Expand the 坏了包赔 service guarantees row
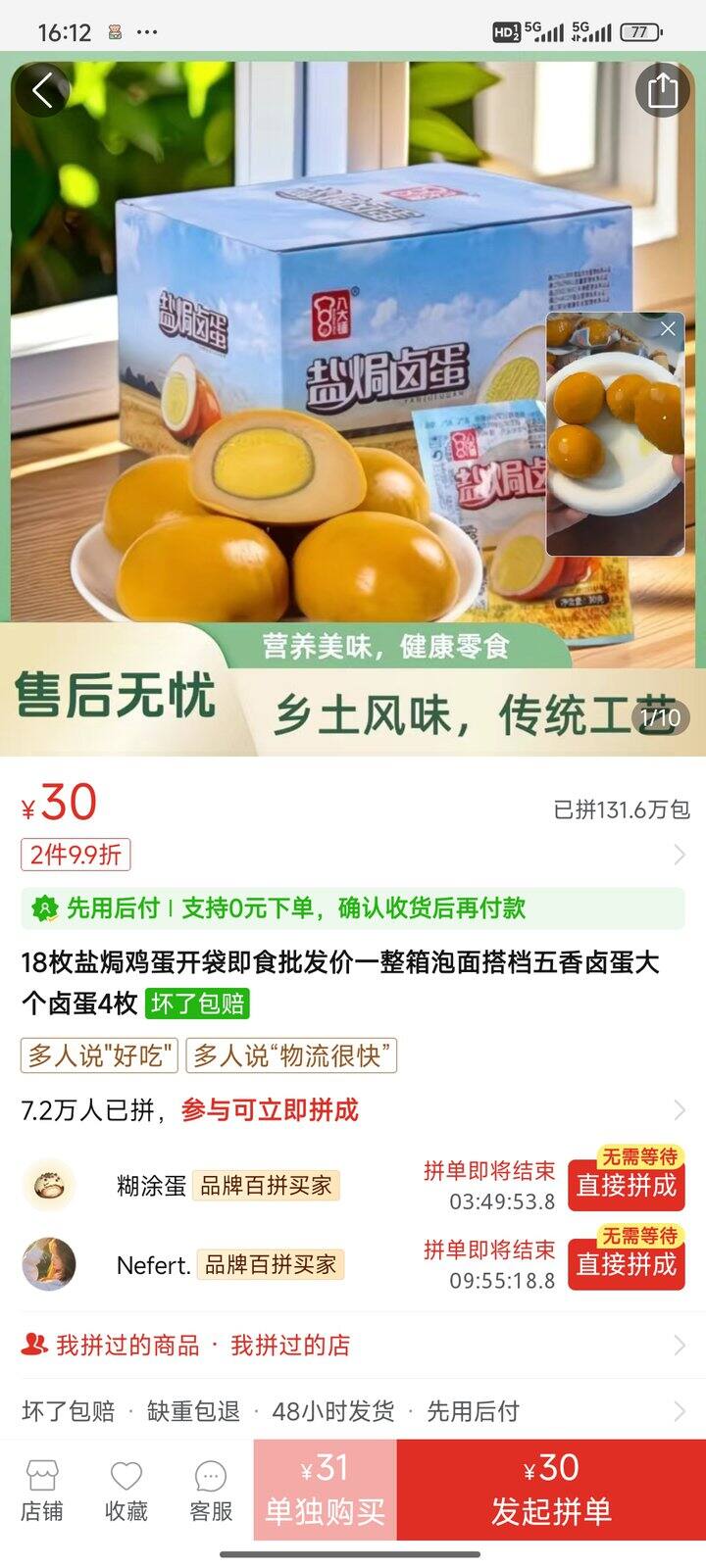706x1568 pixels. tap(353, 1411)
